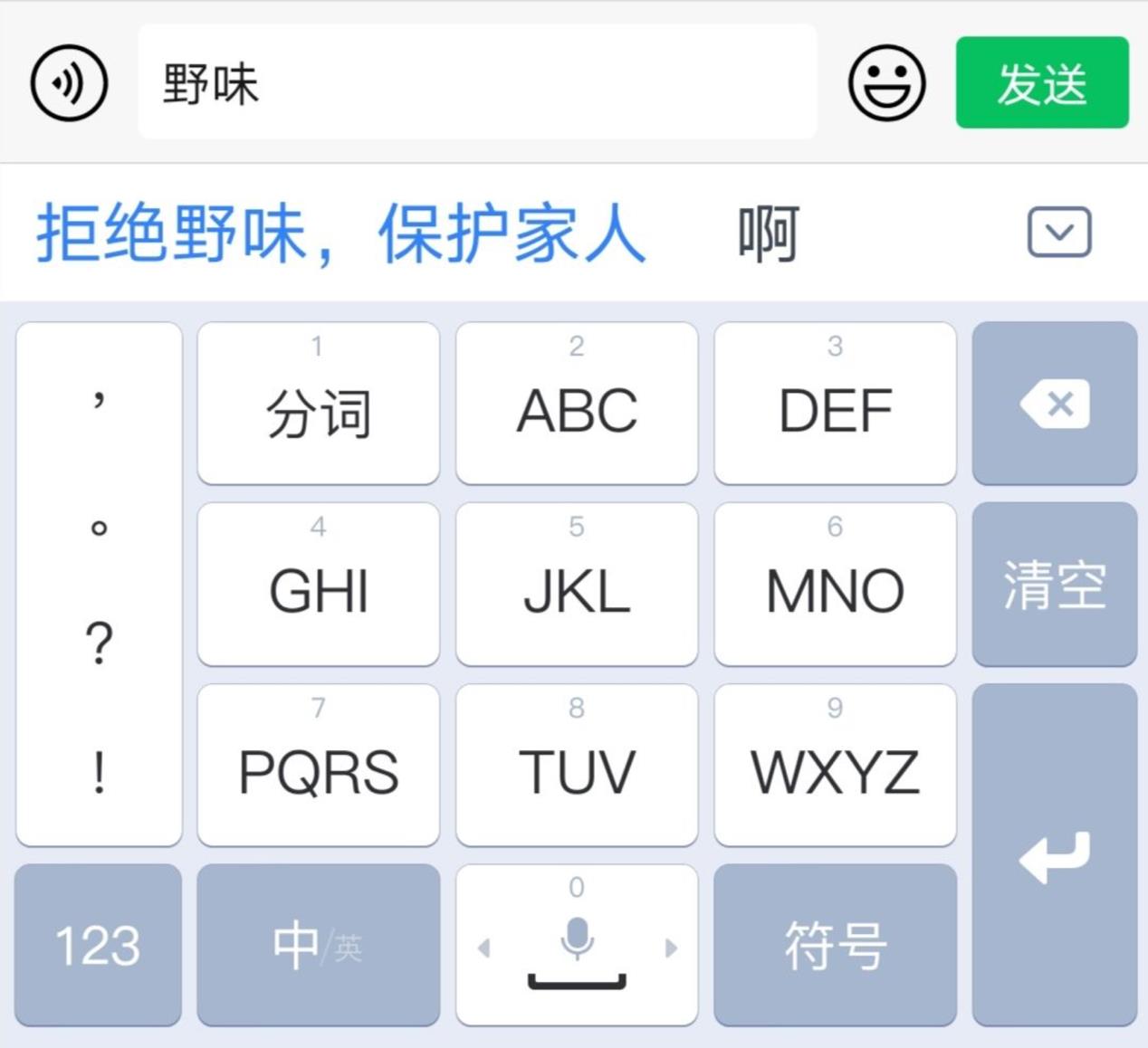
Task: Tap the PQRS key
Action: [x=318, y=766]
